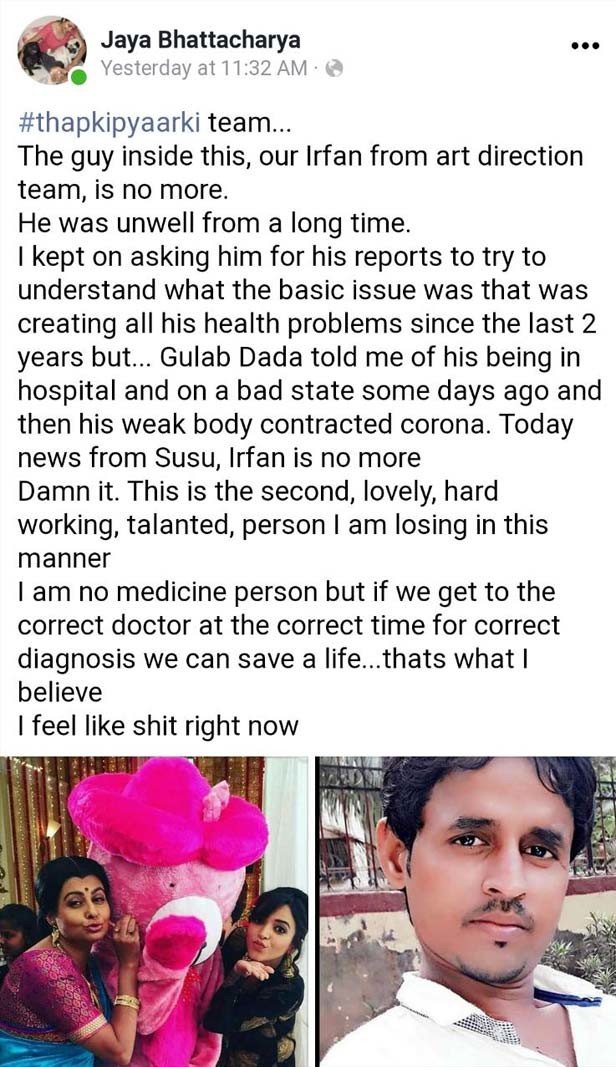Screen dimensions: 616x1067
Task: Open Jaya Bhattacharya's profile picture
Action: point(52,50)
